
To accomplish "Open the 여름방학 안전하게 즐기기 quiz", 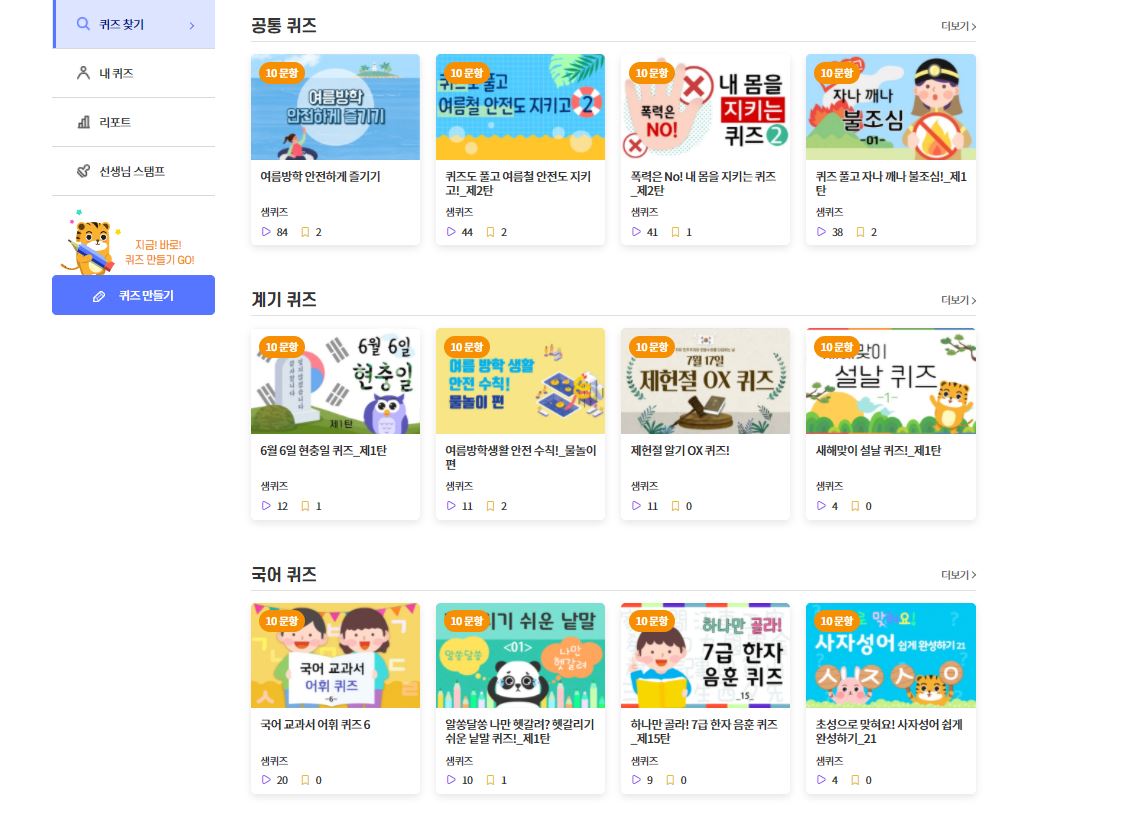I will coord(335,108).
